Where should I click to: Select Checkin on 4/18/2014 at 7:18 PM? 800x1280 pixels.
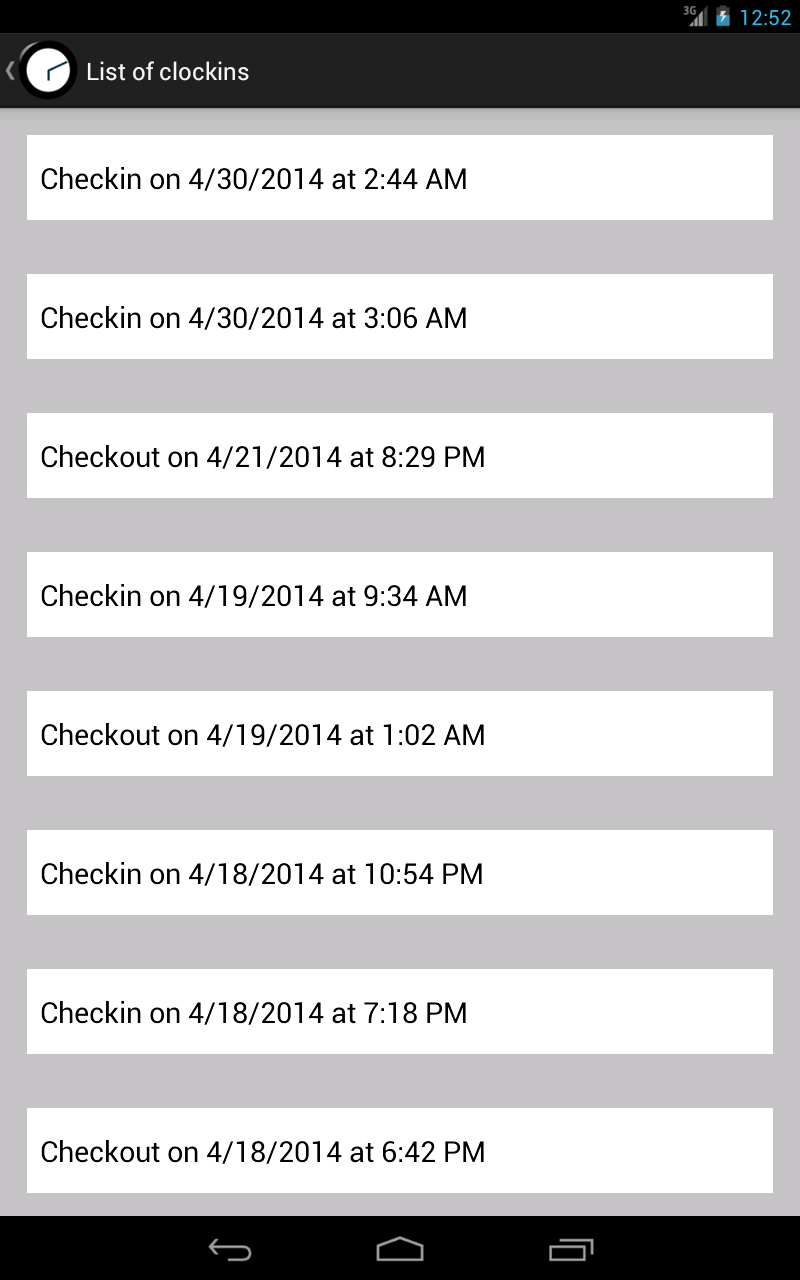point(400,1012)
